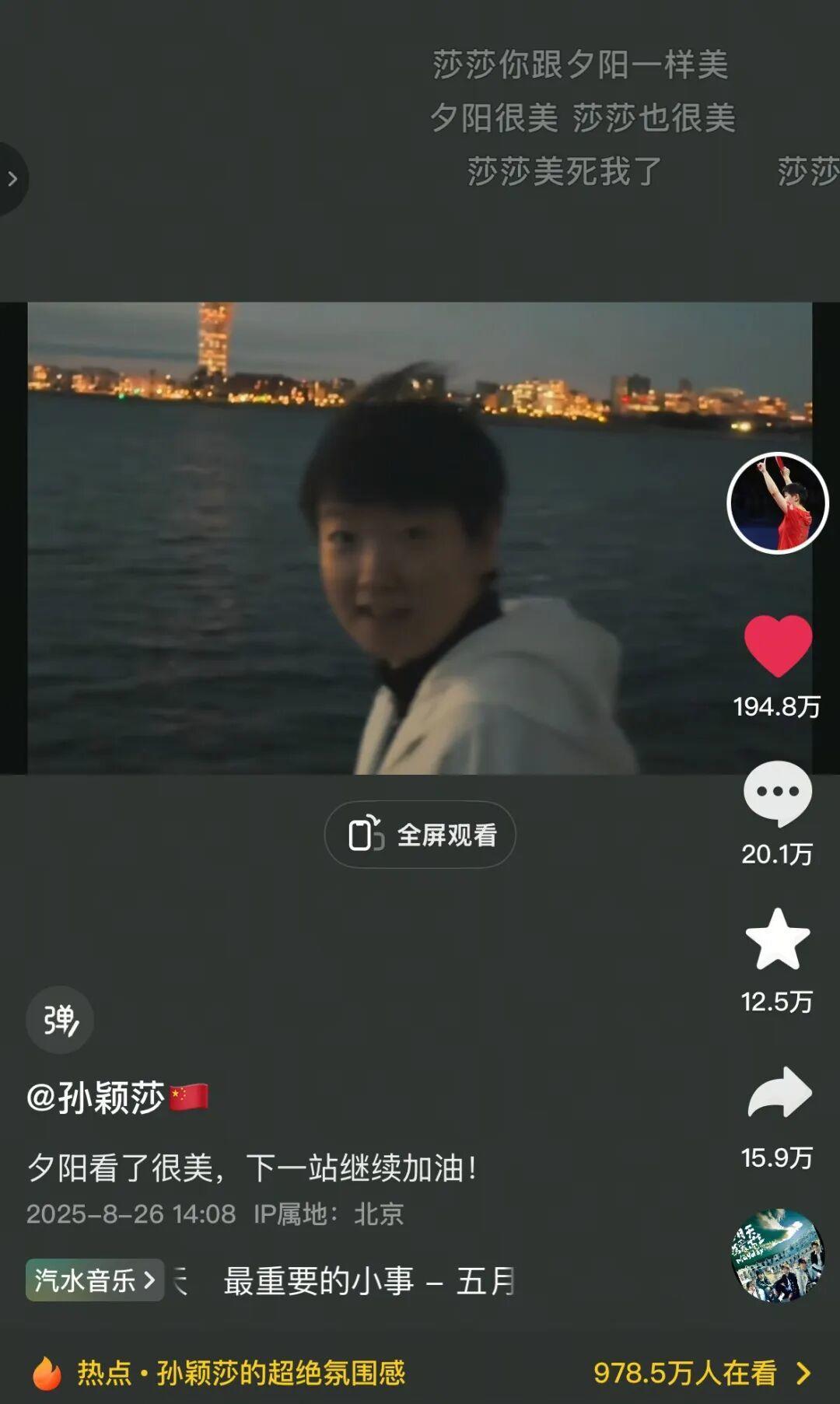Share this video
This screenshot has height=1404, width=840.
[779, 1093]
